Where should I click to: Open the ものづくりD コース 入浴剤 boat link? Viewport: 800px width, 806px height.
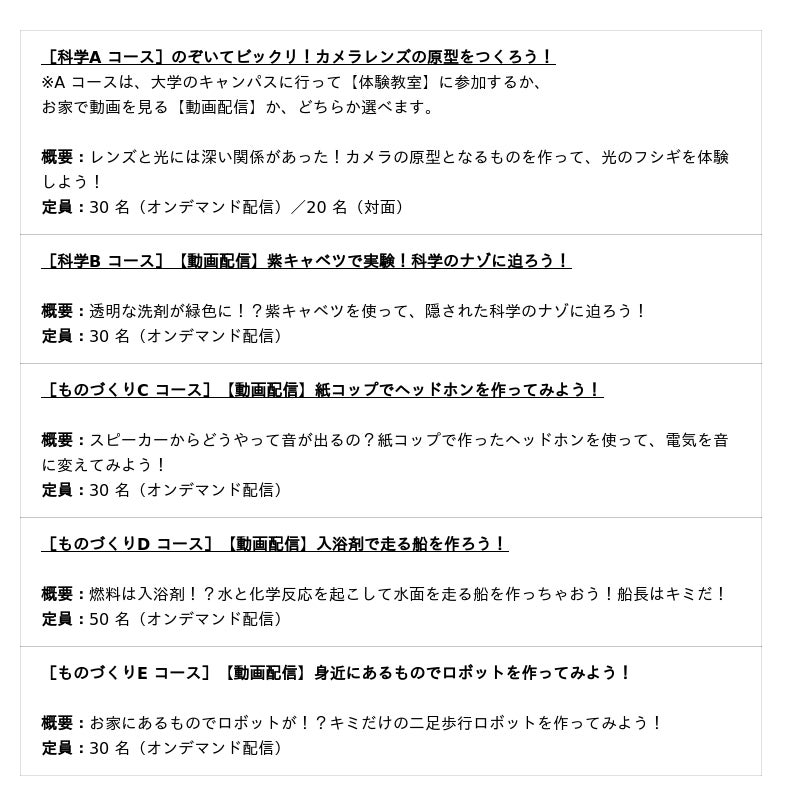pos(274,544)
